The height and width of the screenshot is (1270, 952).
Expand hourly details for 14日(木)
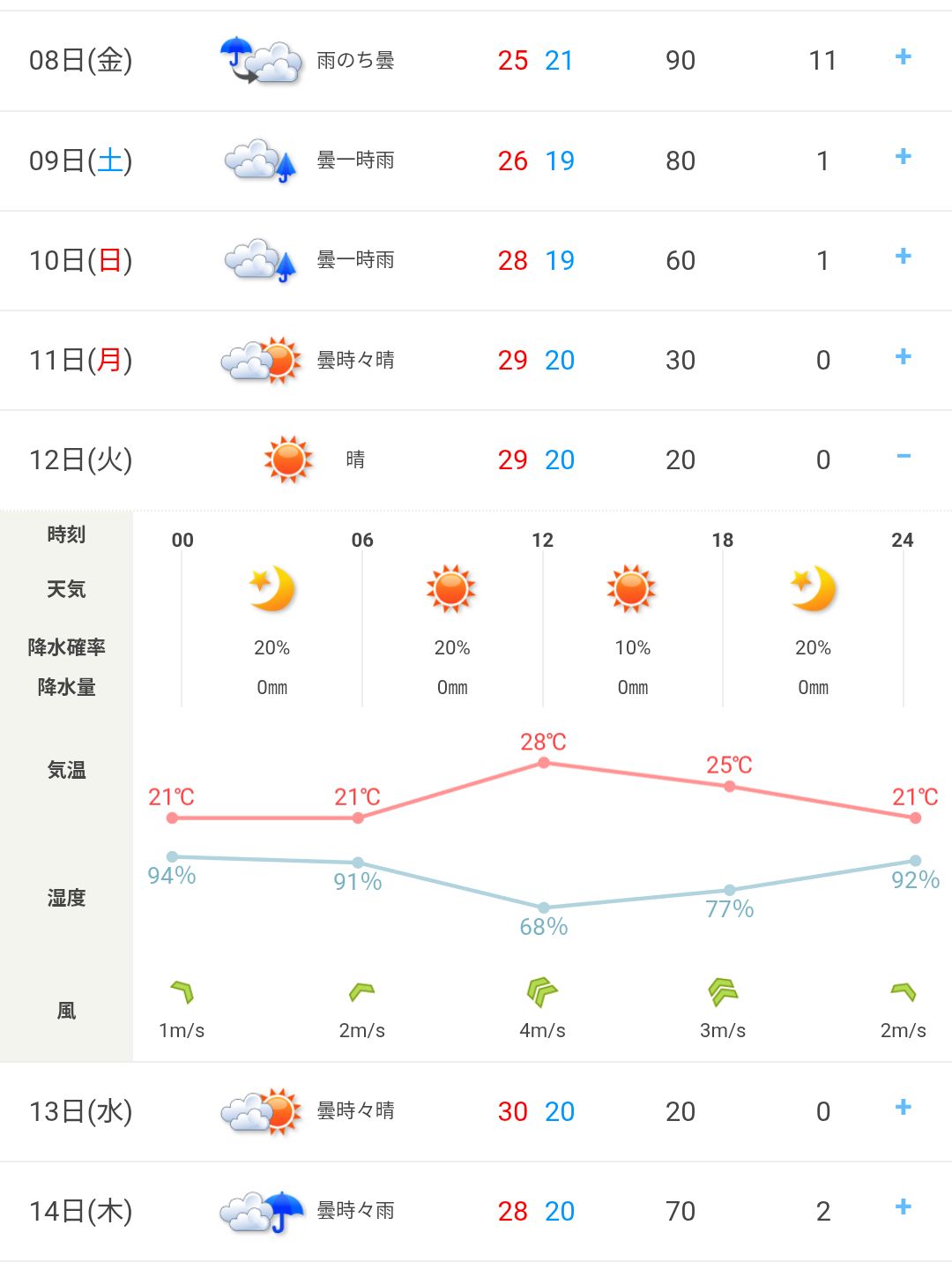(x=903, y=1207)
